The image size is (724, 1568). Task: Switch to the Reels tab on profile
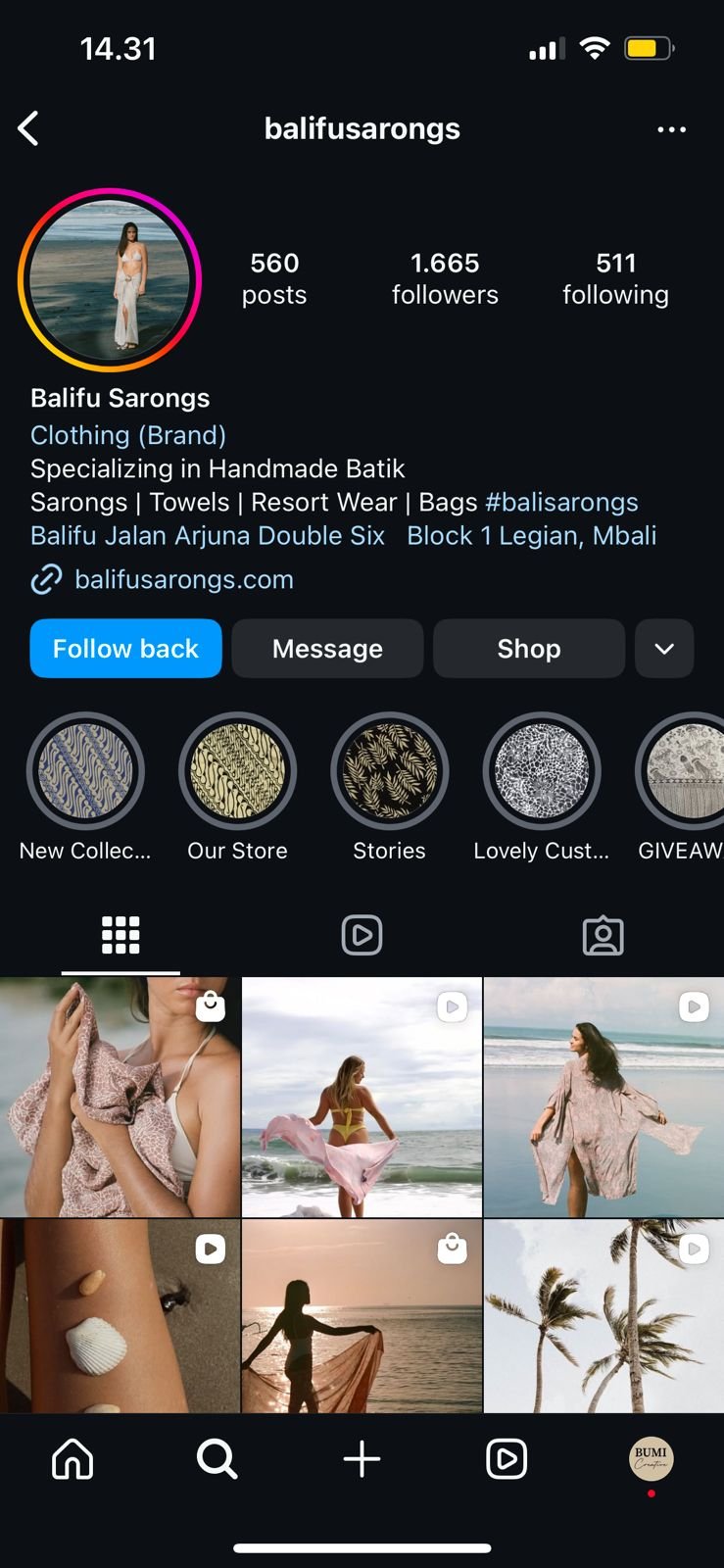click(362, 935)
